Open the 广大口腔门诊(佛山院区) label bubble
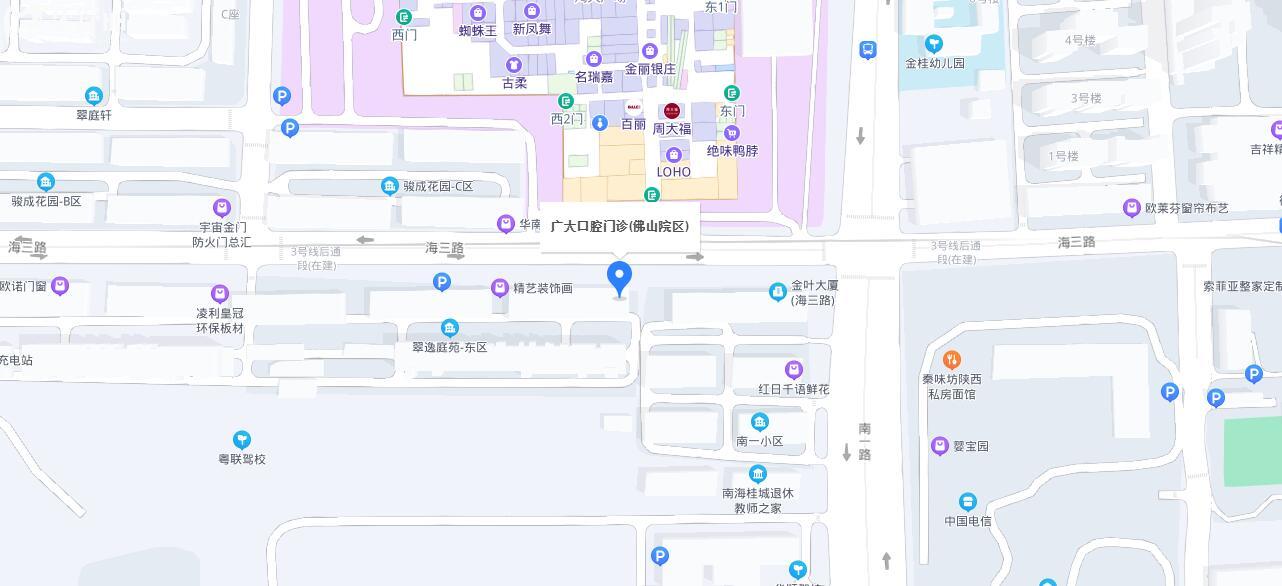 [620, 226]
